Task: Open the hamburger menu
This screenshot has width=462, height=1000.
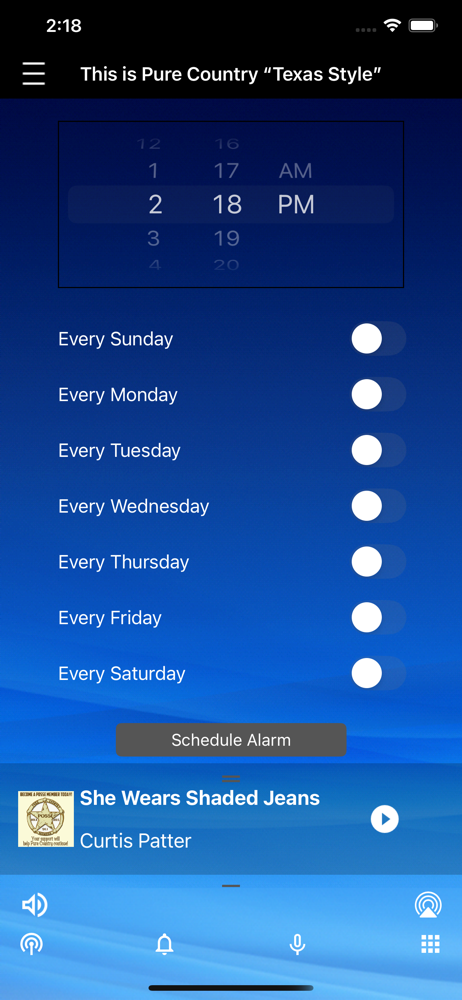Action: [33, 74]
